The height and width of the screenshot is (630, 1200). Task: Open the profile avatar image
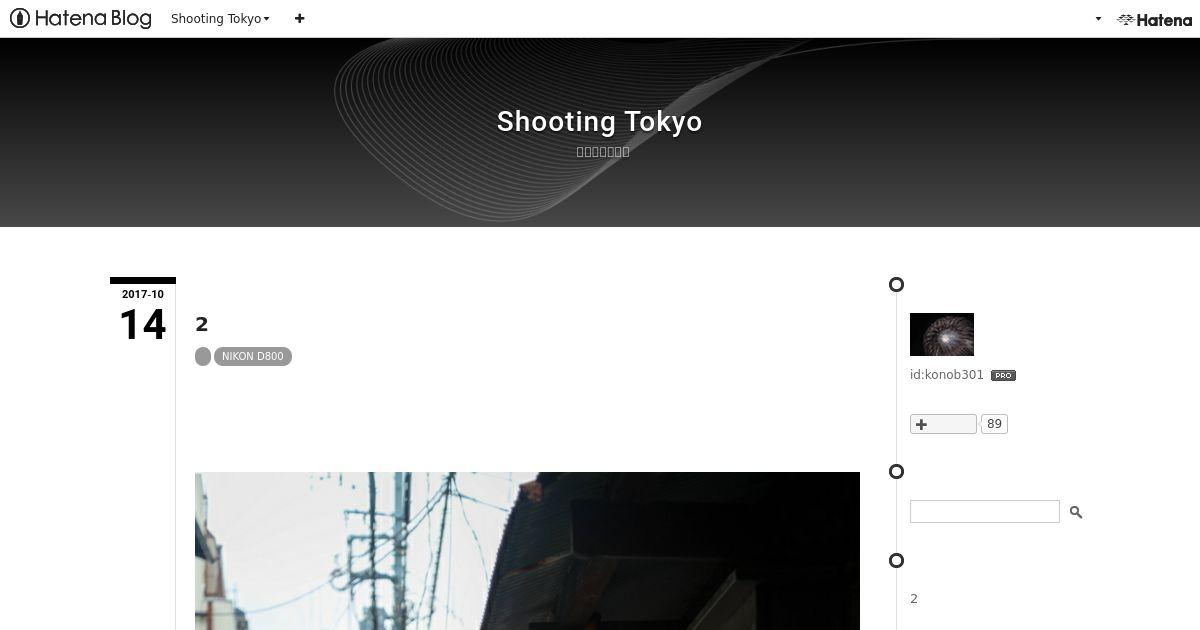point(941,334)
